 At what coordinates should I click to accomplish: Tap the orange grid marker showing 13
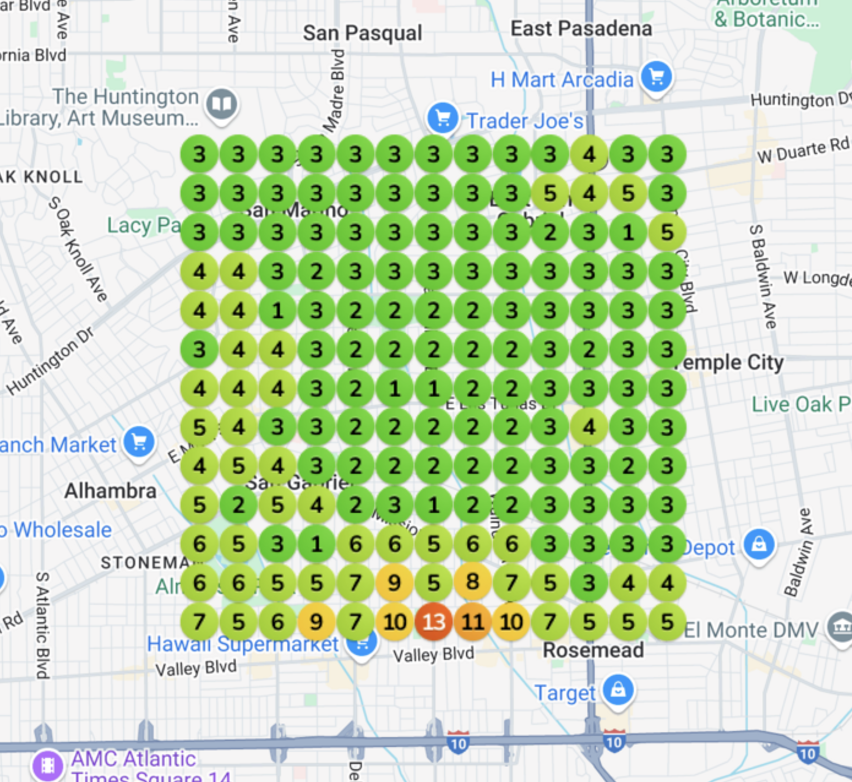pyautogui.click(x=433, y=621)
